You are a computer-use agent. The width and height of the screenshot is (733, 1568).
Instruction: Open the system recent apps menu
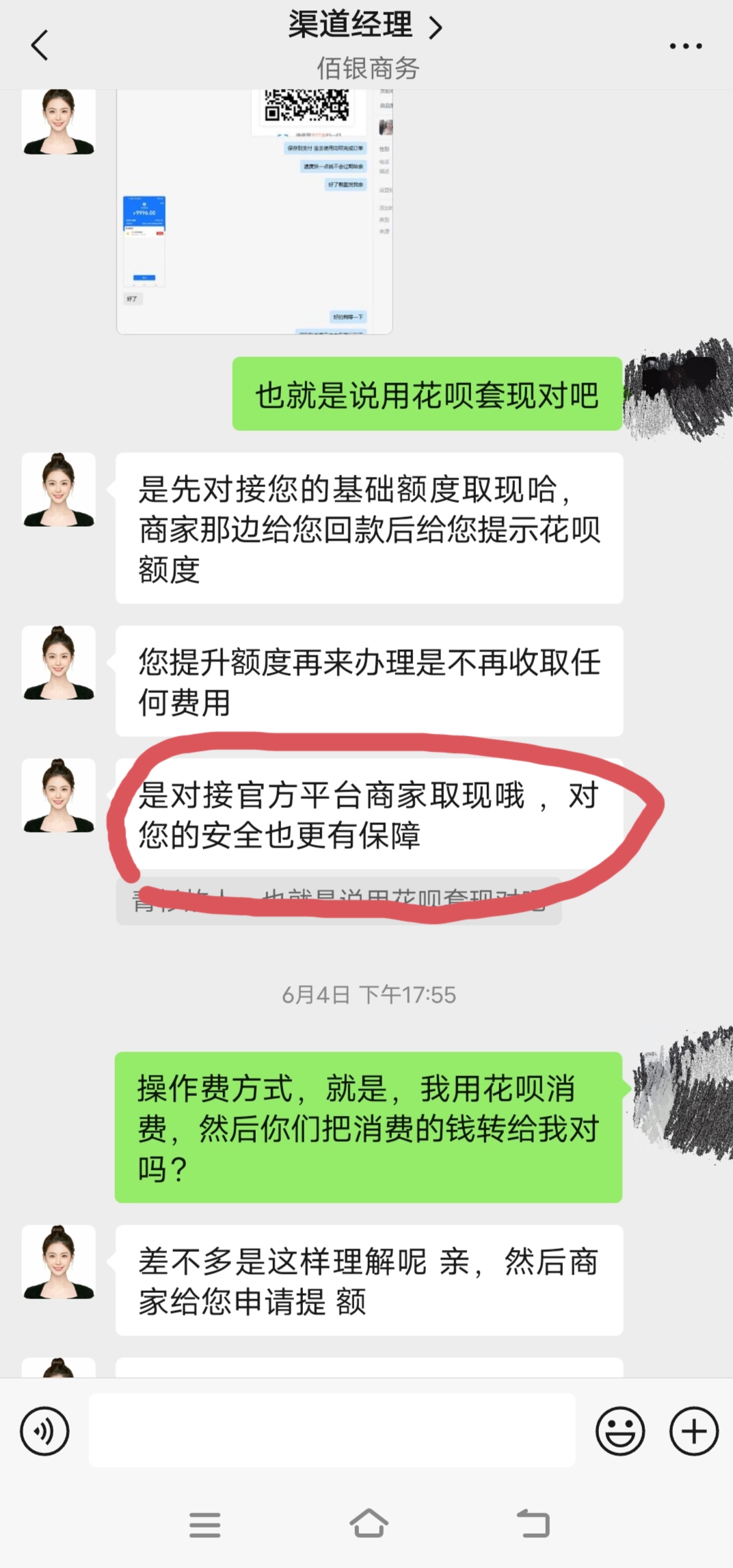(204, 1525)
